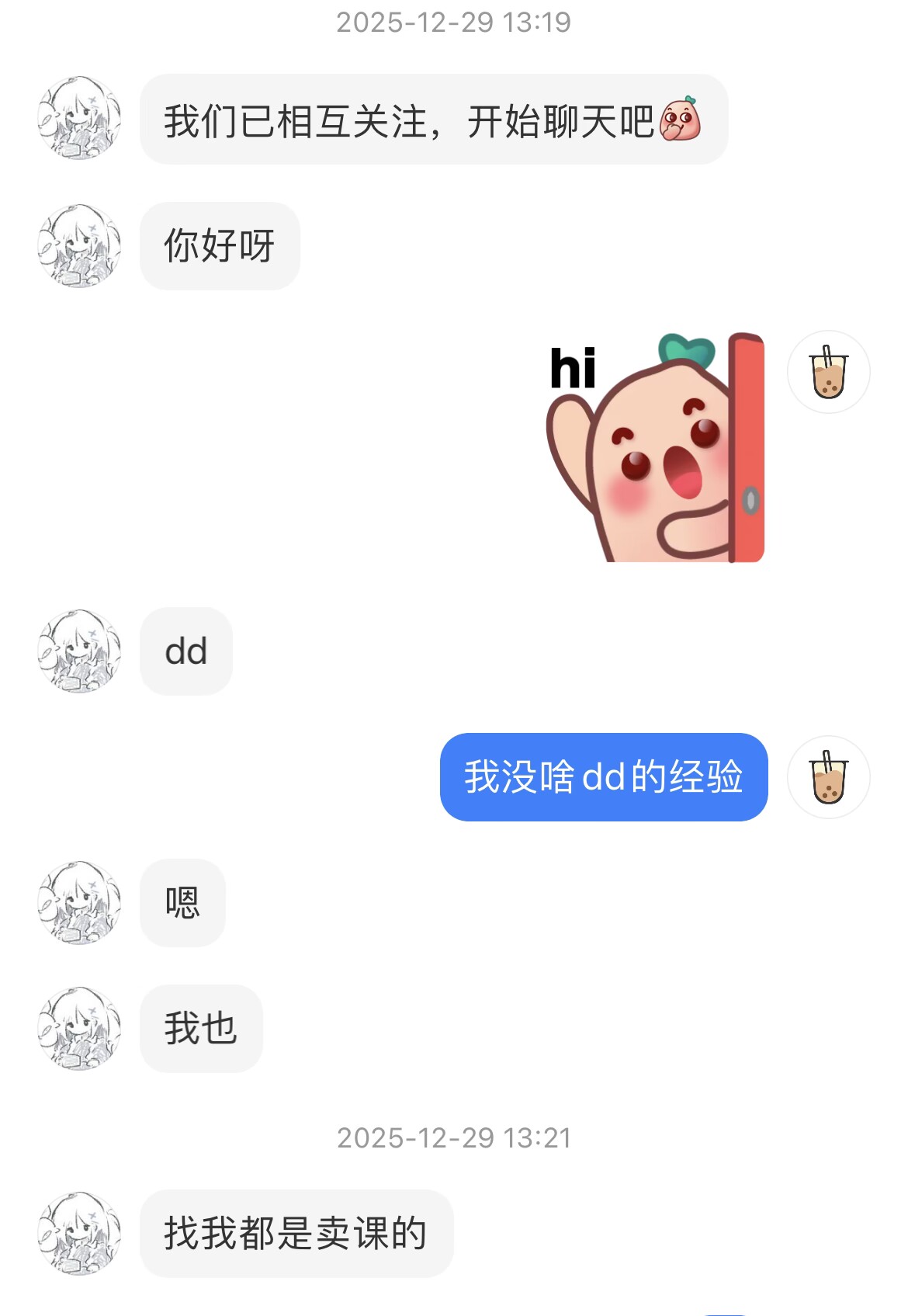
Task: Tap the bubble tea avatar beside "我没啥dd的经验"
Action: [x=828, y=777]
